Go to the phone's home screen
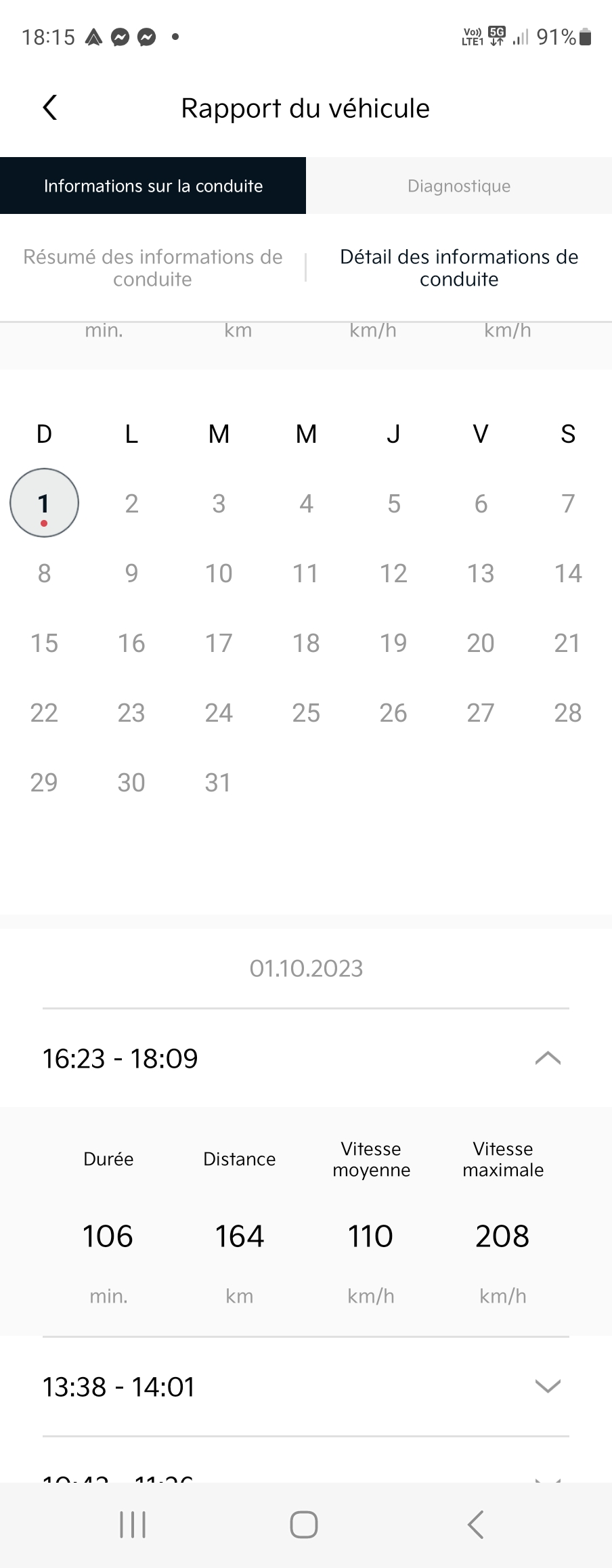 pyautogui.click(x=304, y=1525)
